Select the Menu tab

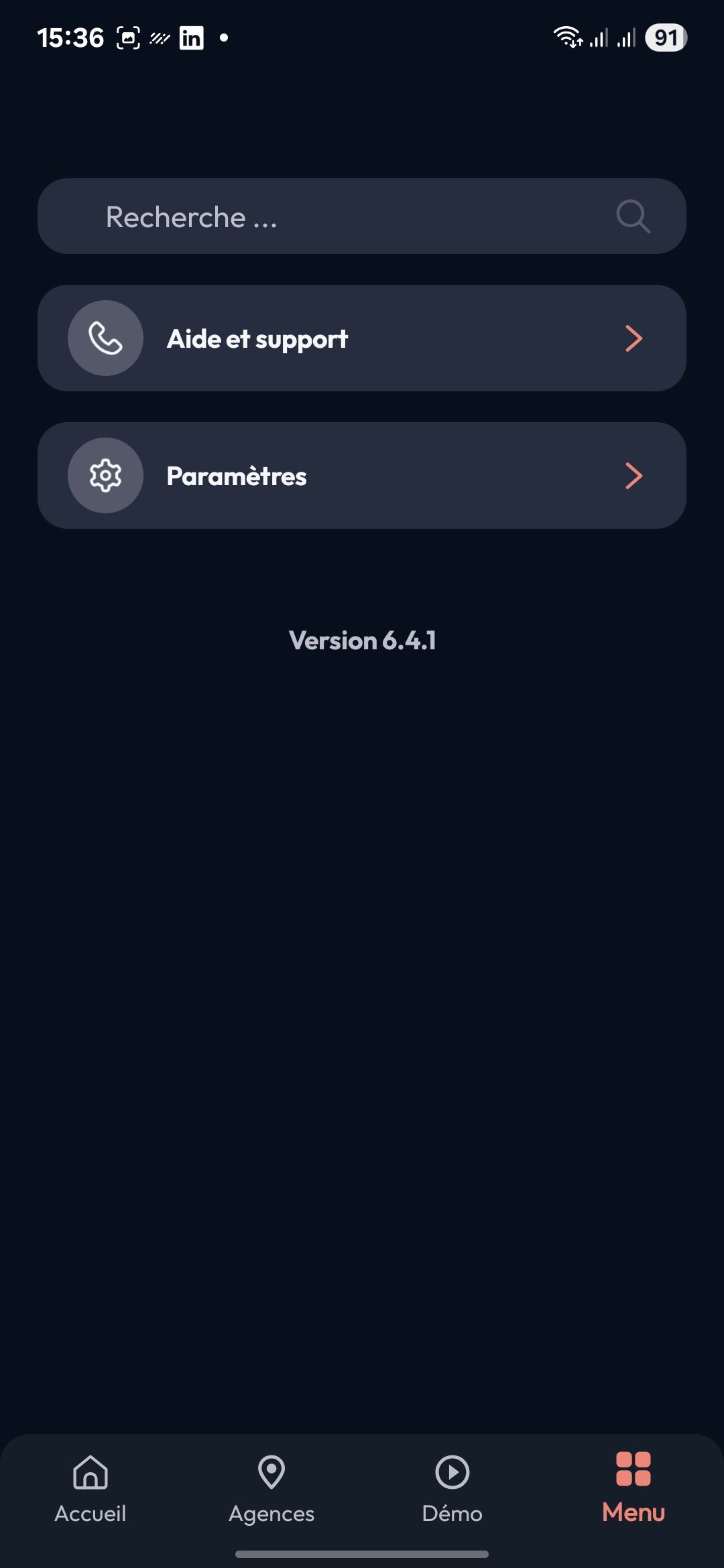pyautogui.click(x=633, y=1489)
